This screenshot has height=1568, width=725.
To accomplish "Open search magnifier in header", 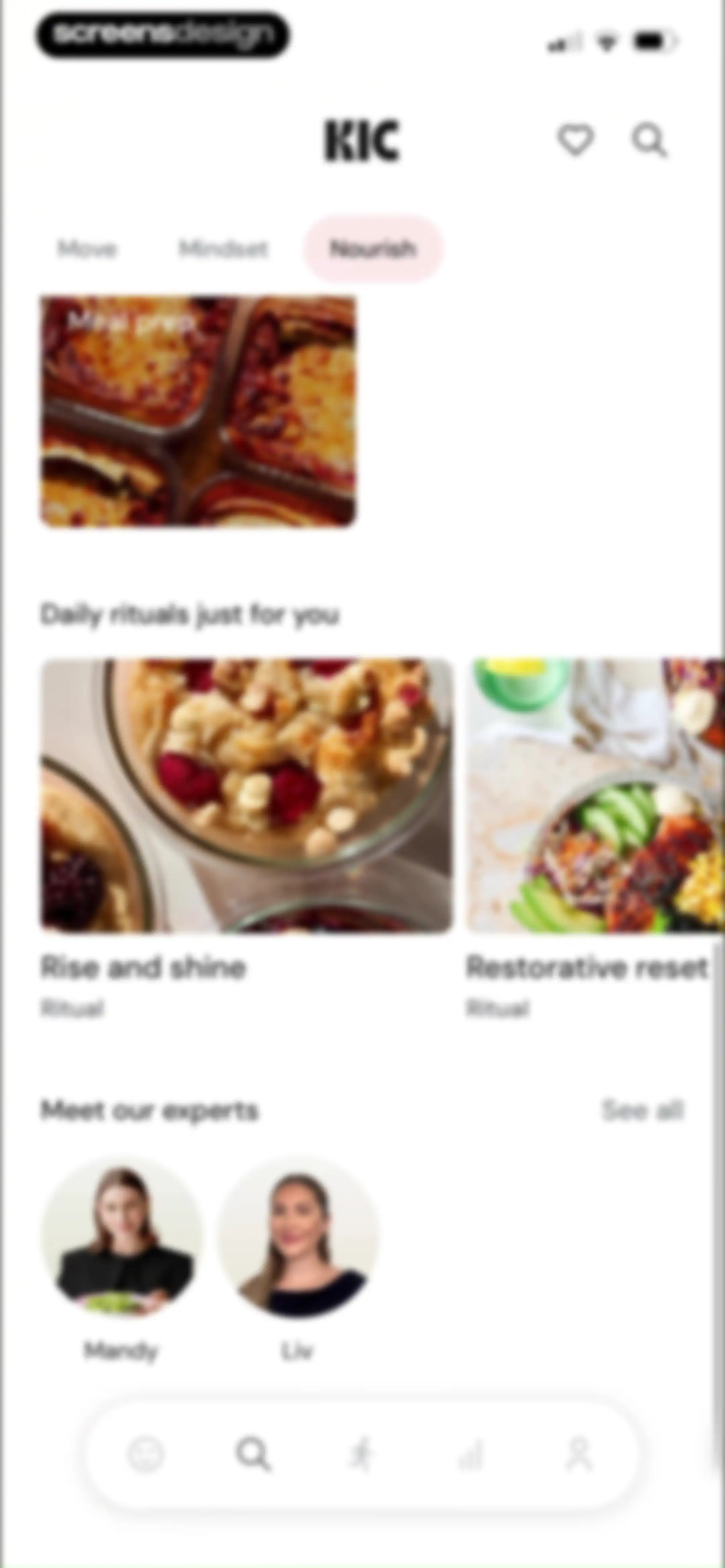I will [x=649, y=141].
